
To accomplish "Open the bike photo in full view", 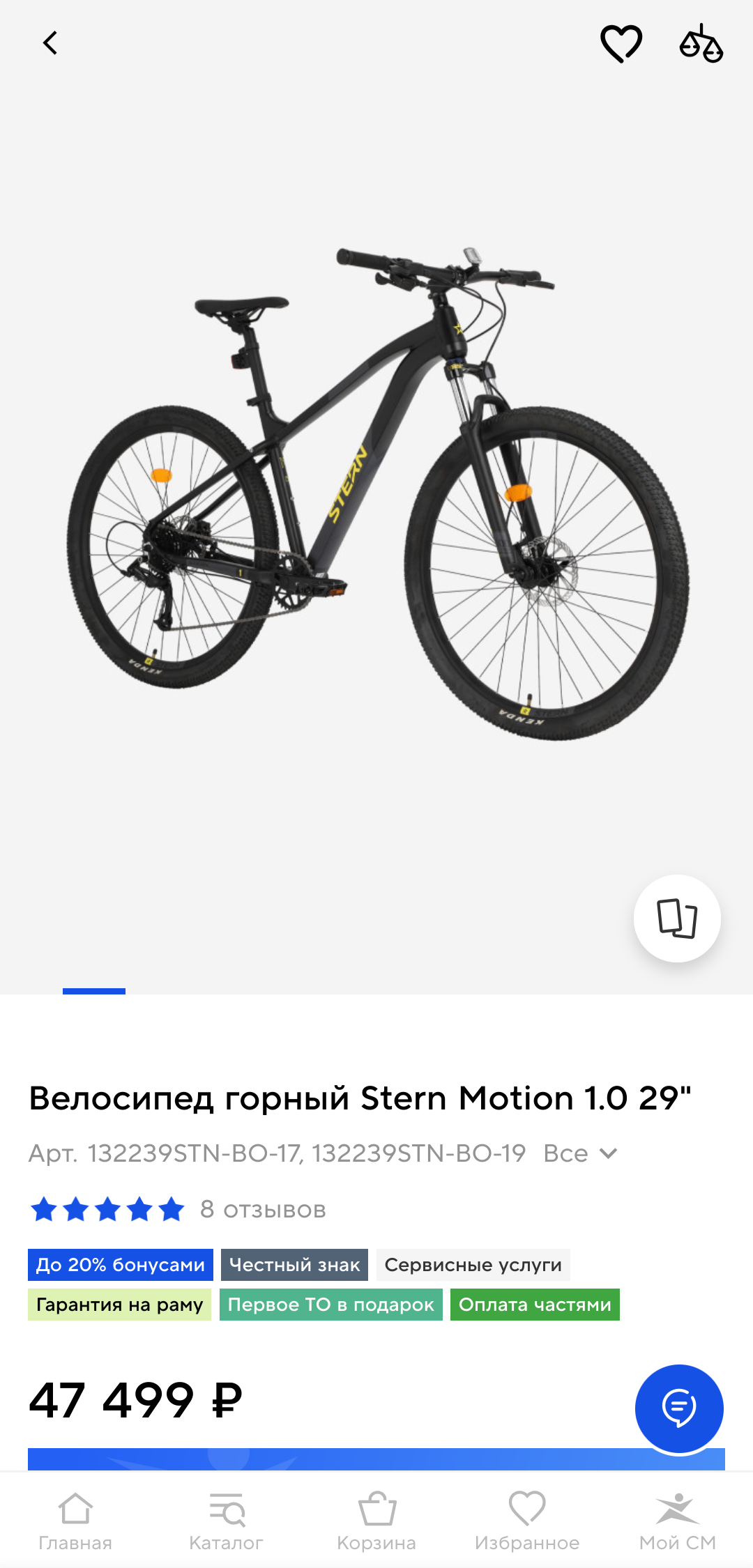I will click(376, 495).
